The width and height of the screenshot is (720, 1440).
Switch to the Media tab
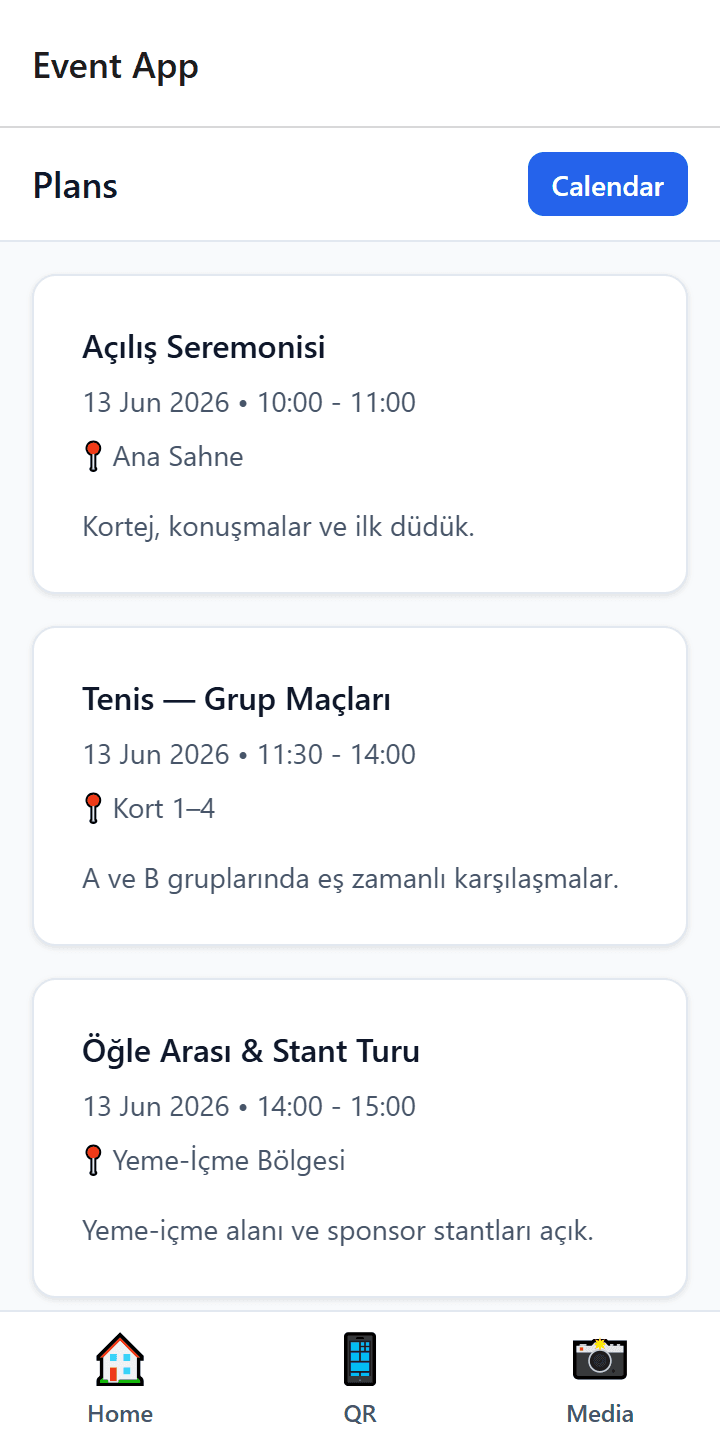click(x=600, y=1377)
